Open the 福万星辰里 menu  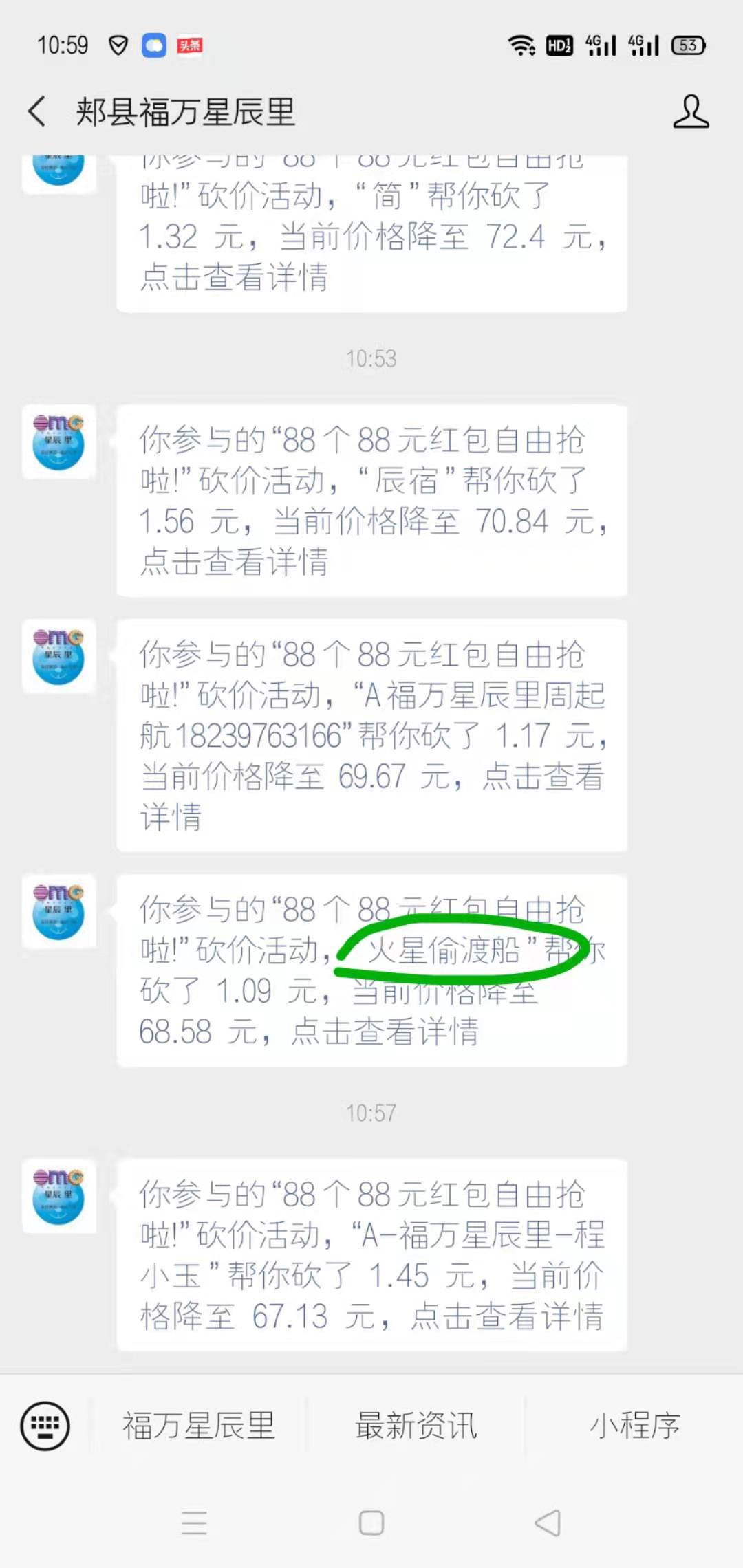[199, 1426]
